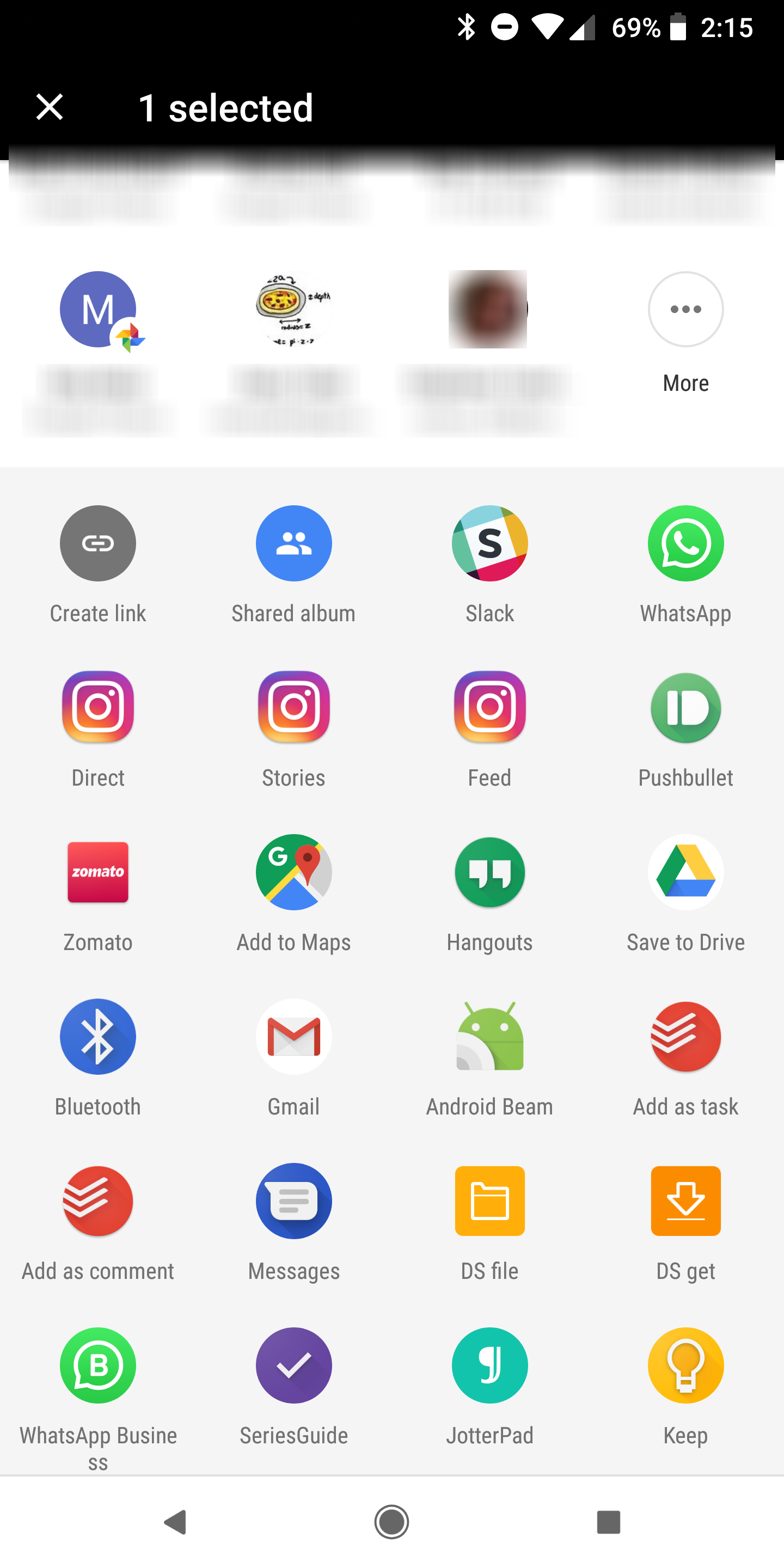This screenshot has height=1568, width=784.
Task: Share through Pushbullet
Action: point(685,708)
